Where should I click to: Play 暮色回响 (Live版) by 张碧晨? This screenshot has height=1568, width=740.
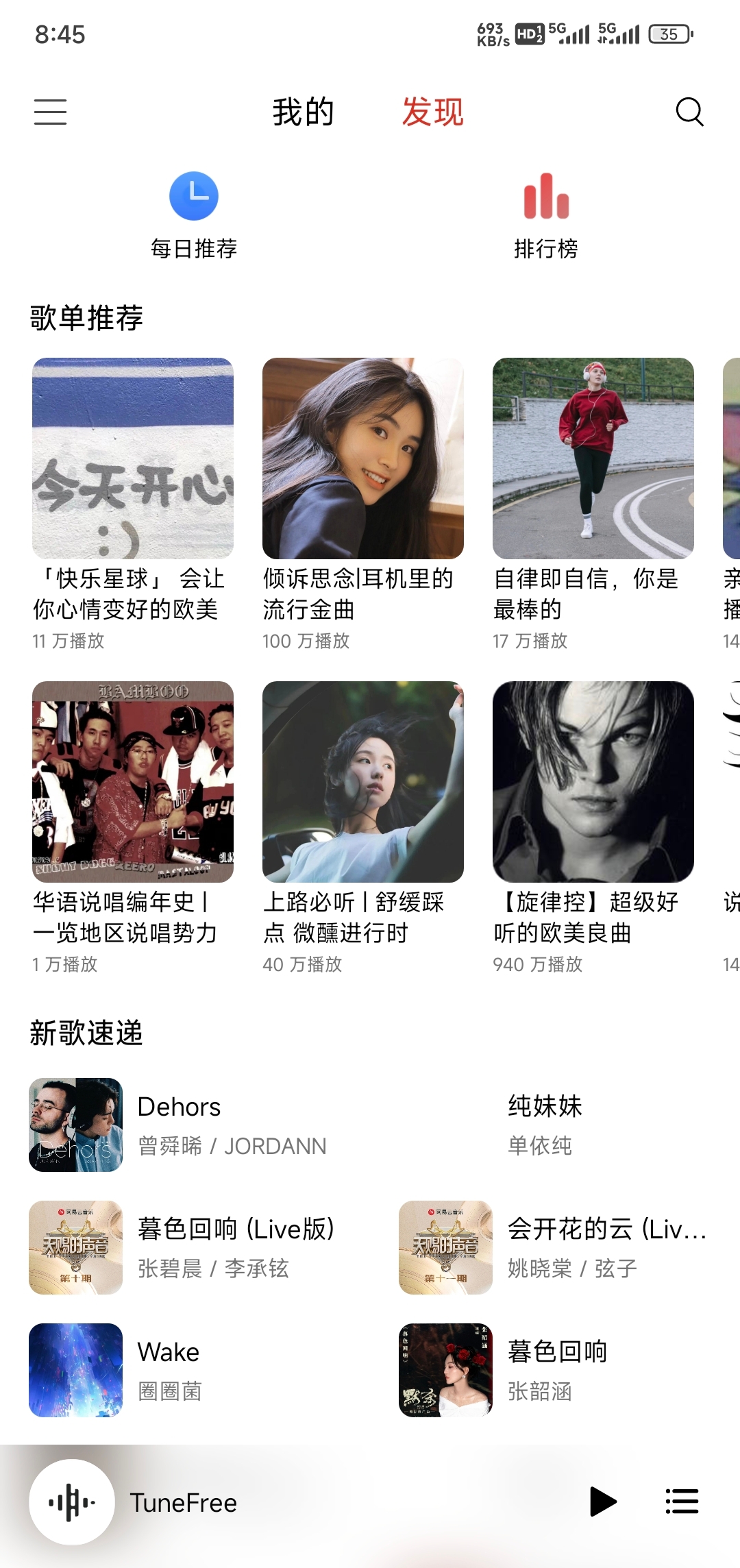pos(206,1247)
